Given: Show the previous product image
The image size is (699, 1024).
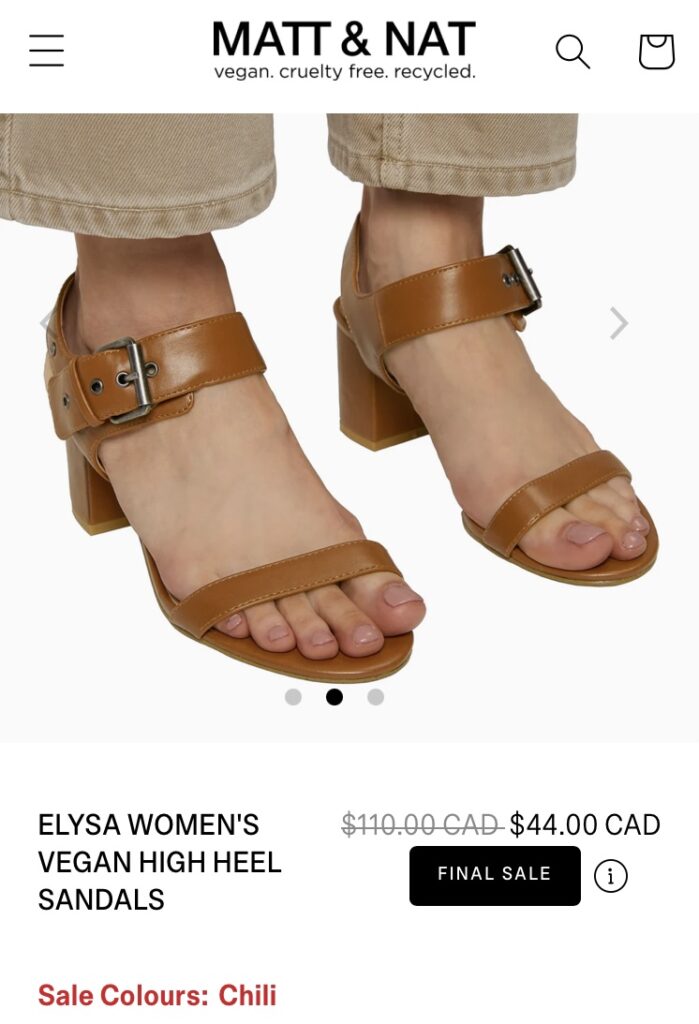Looking at the screenshot, I should pyautogui.click(x=46, y=323).
